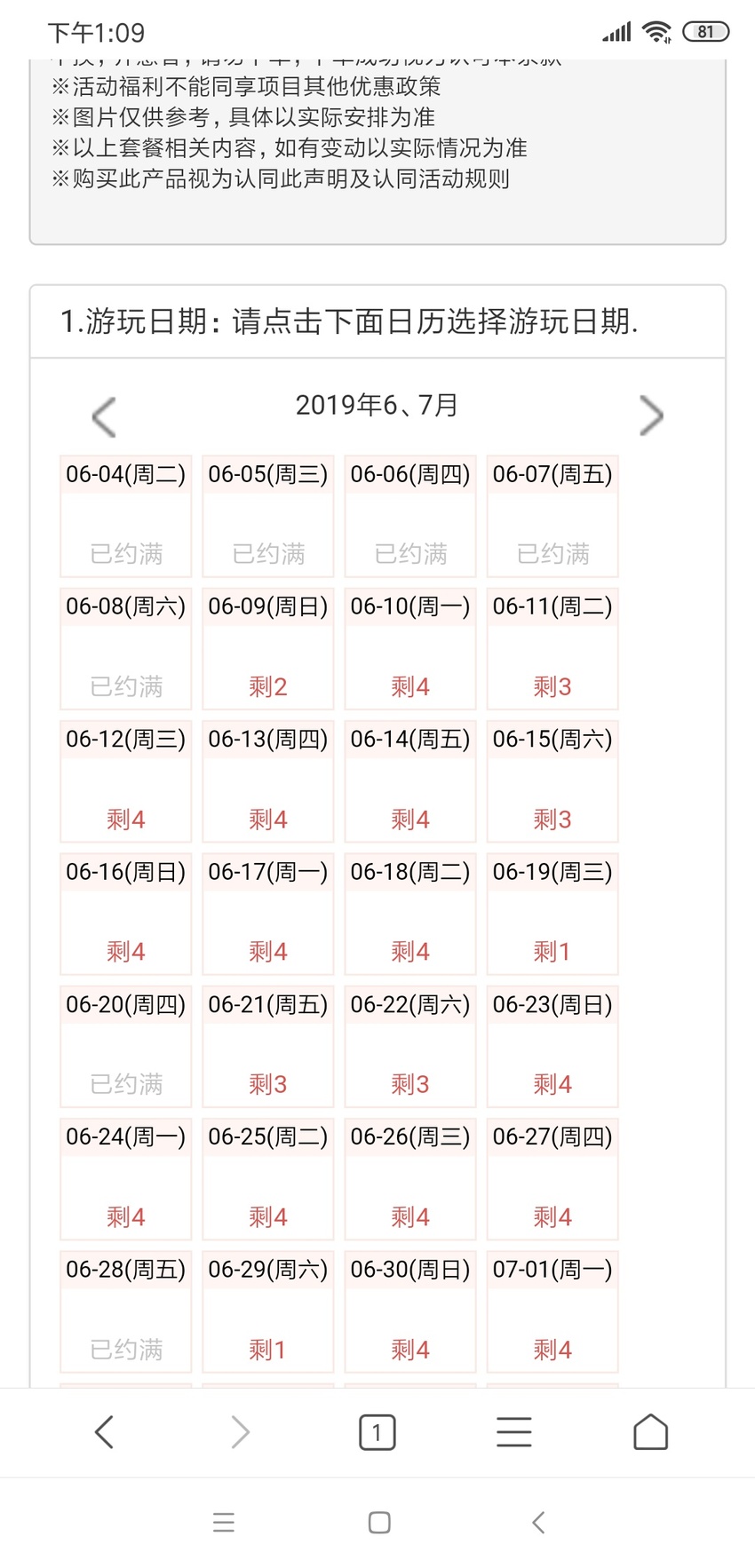The height and width of the screenshot is (1568, 755).
Task: Choose 06-13 (周四) date cell
Action: click(x=268, y=781)
